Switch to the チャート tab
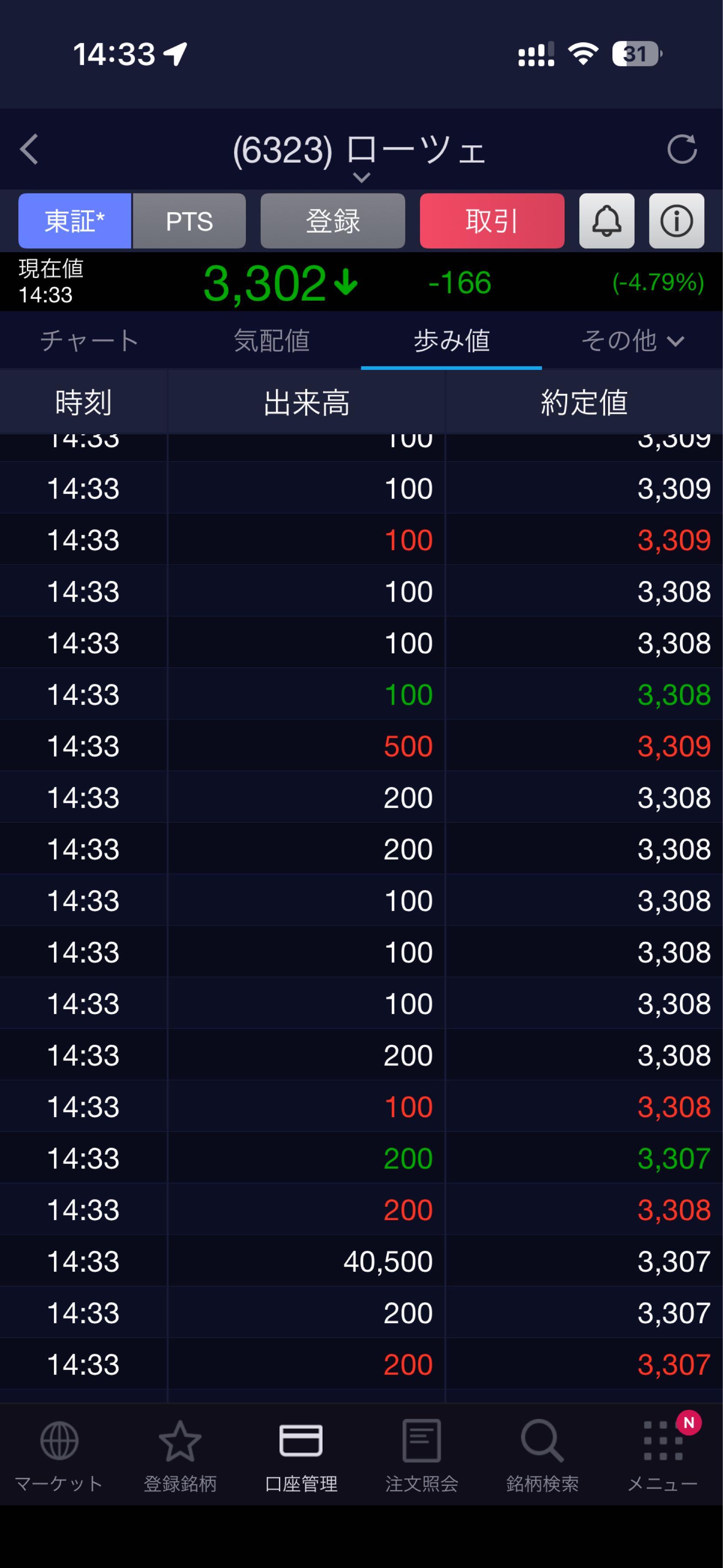Screen dimensions: 723x1568 pyautogui.click(x=90, y=340)
